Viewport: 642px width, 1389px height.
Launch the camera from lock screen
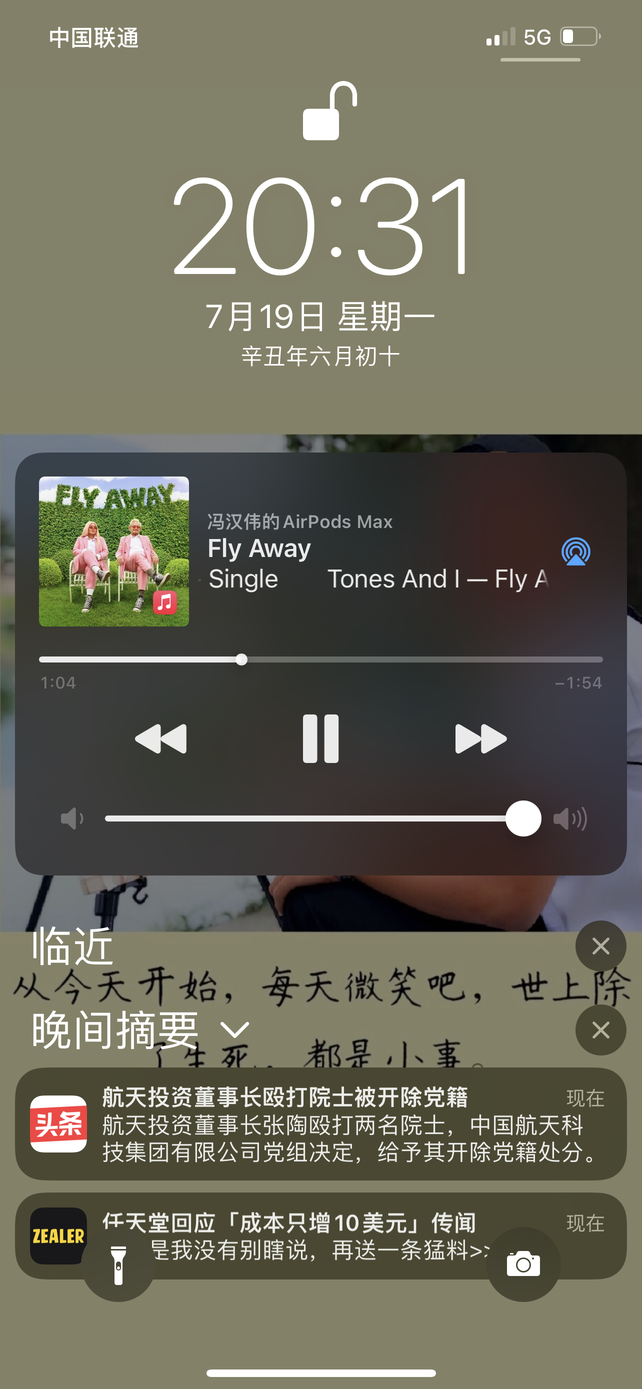523,1265
